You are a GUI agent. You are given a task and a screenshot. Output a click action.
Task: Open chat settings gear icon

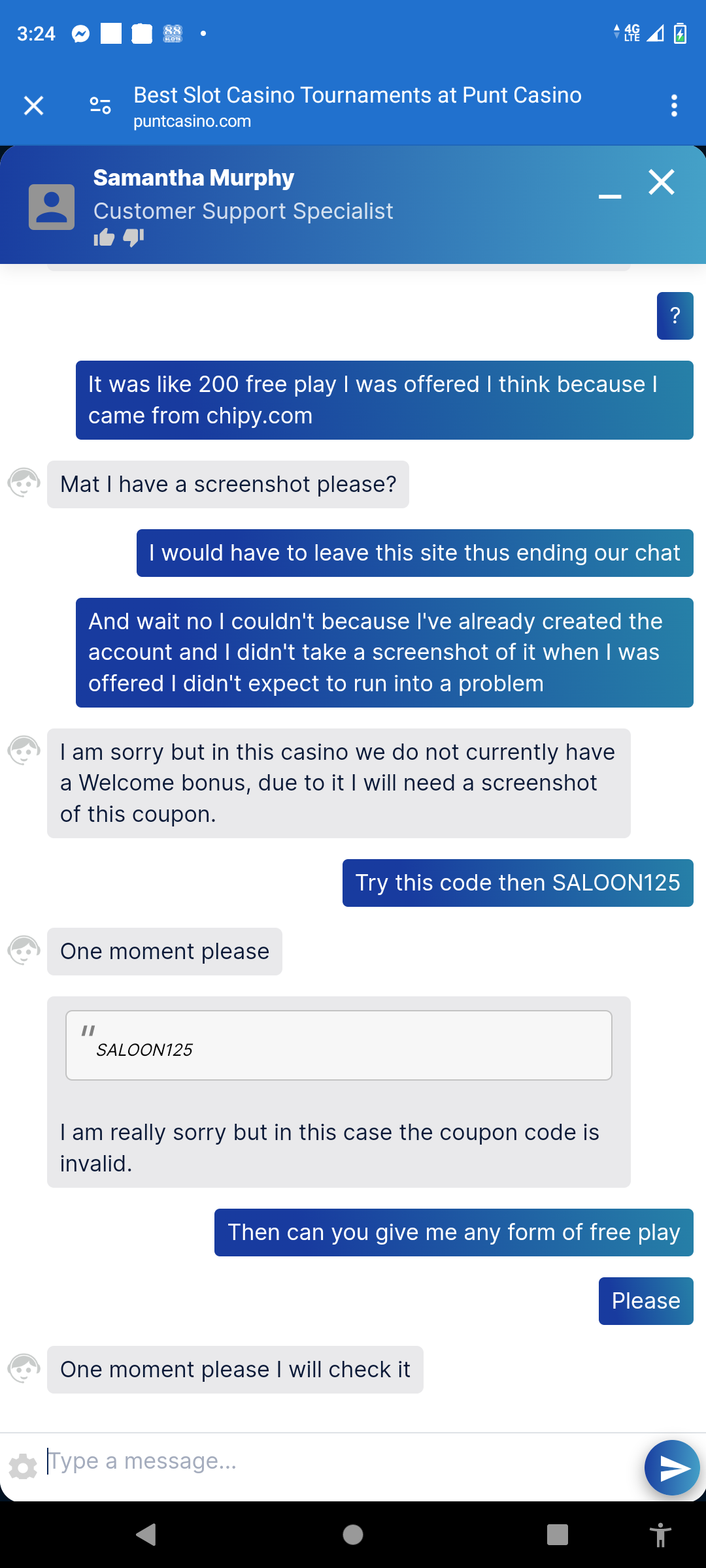pos(23,1467)
